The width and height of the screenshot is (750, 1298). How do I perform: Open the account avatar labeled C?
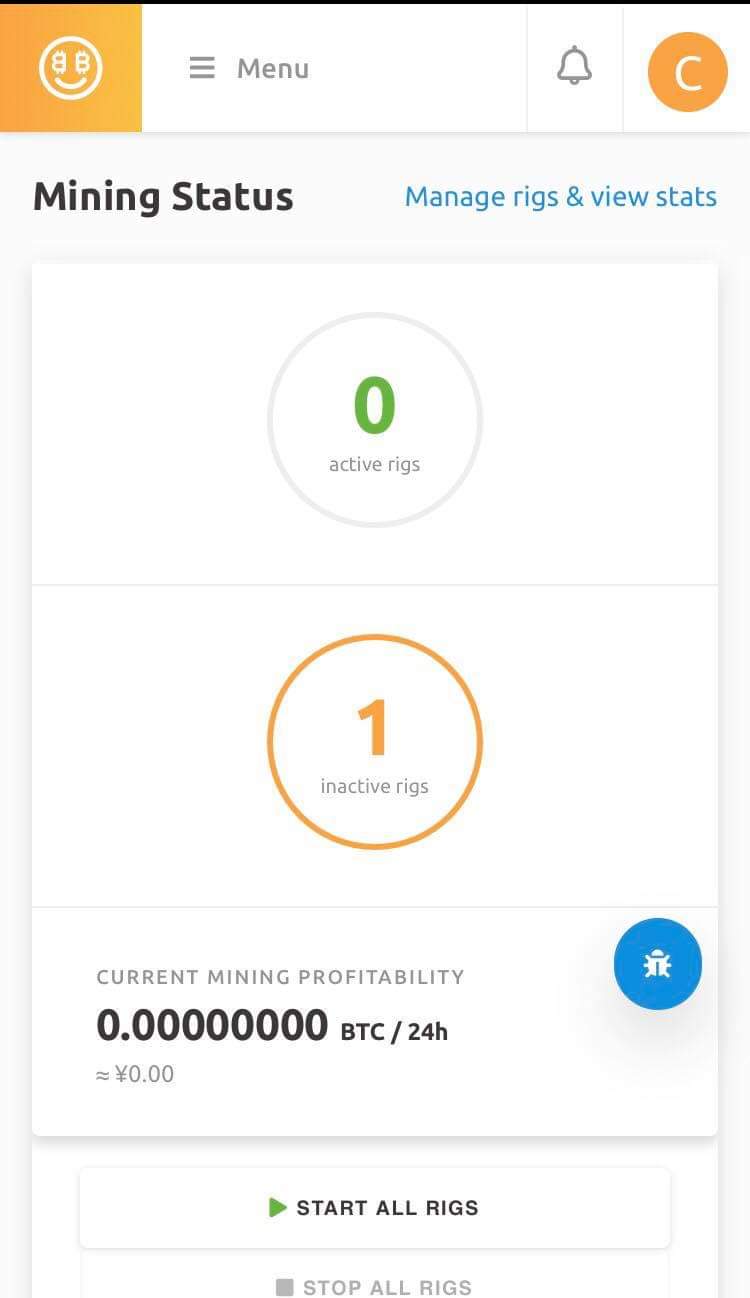[x=687, y=71]
